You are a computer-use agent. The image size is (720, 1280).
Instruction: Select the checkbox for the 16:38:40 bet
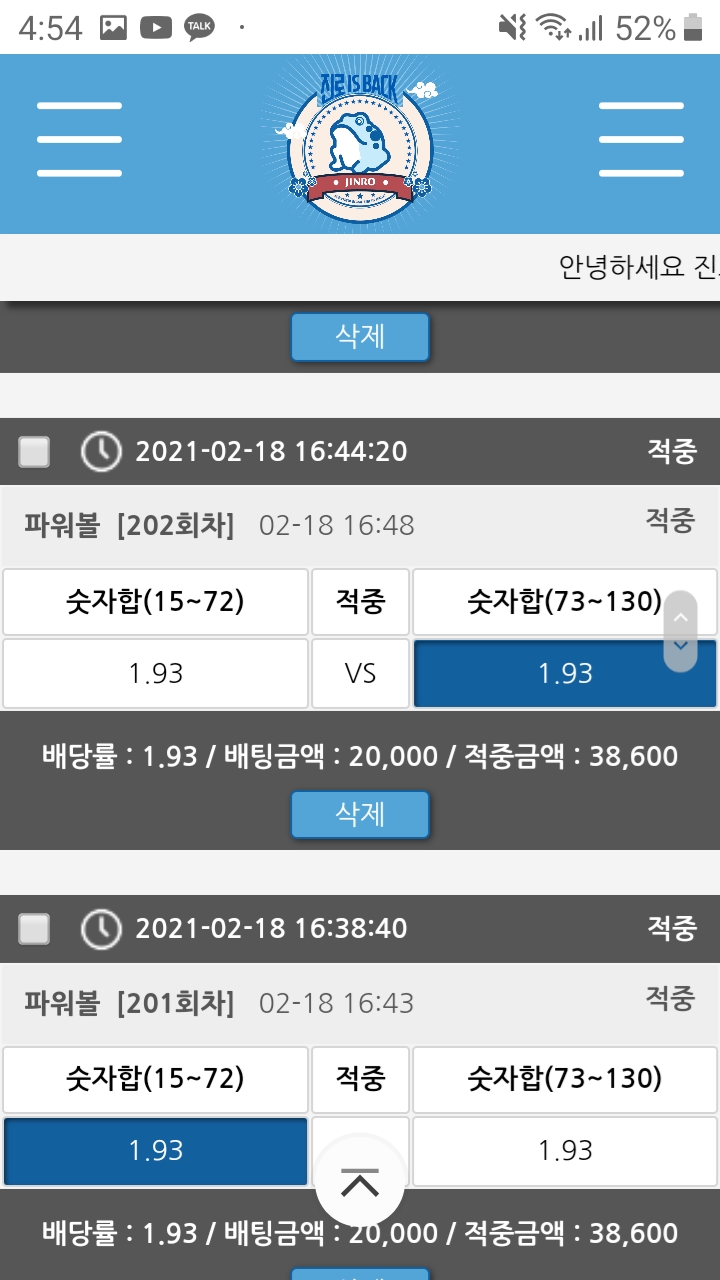pyautogui.click(x=34, y=929)
